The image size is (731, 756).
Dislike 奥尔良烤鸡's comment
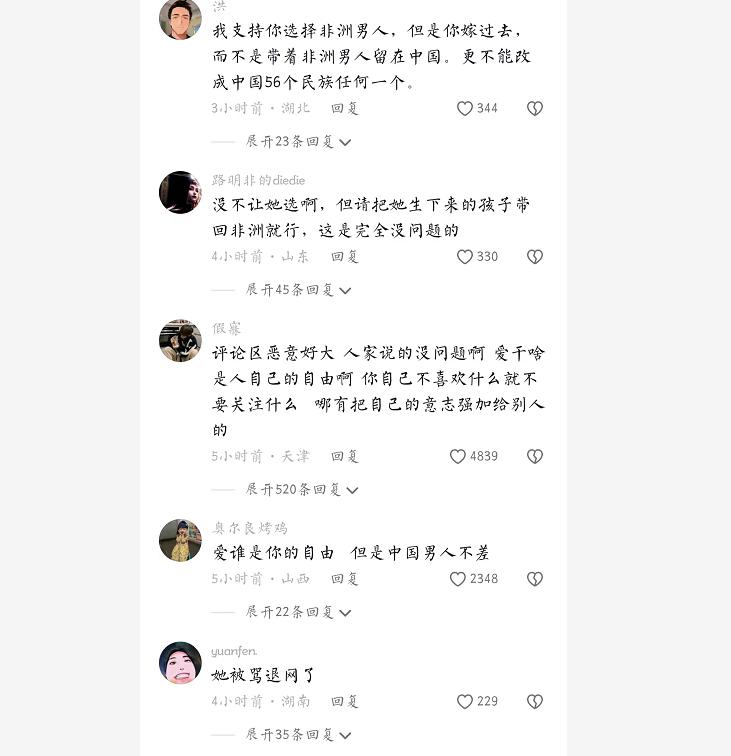(x=535, y=578)
